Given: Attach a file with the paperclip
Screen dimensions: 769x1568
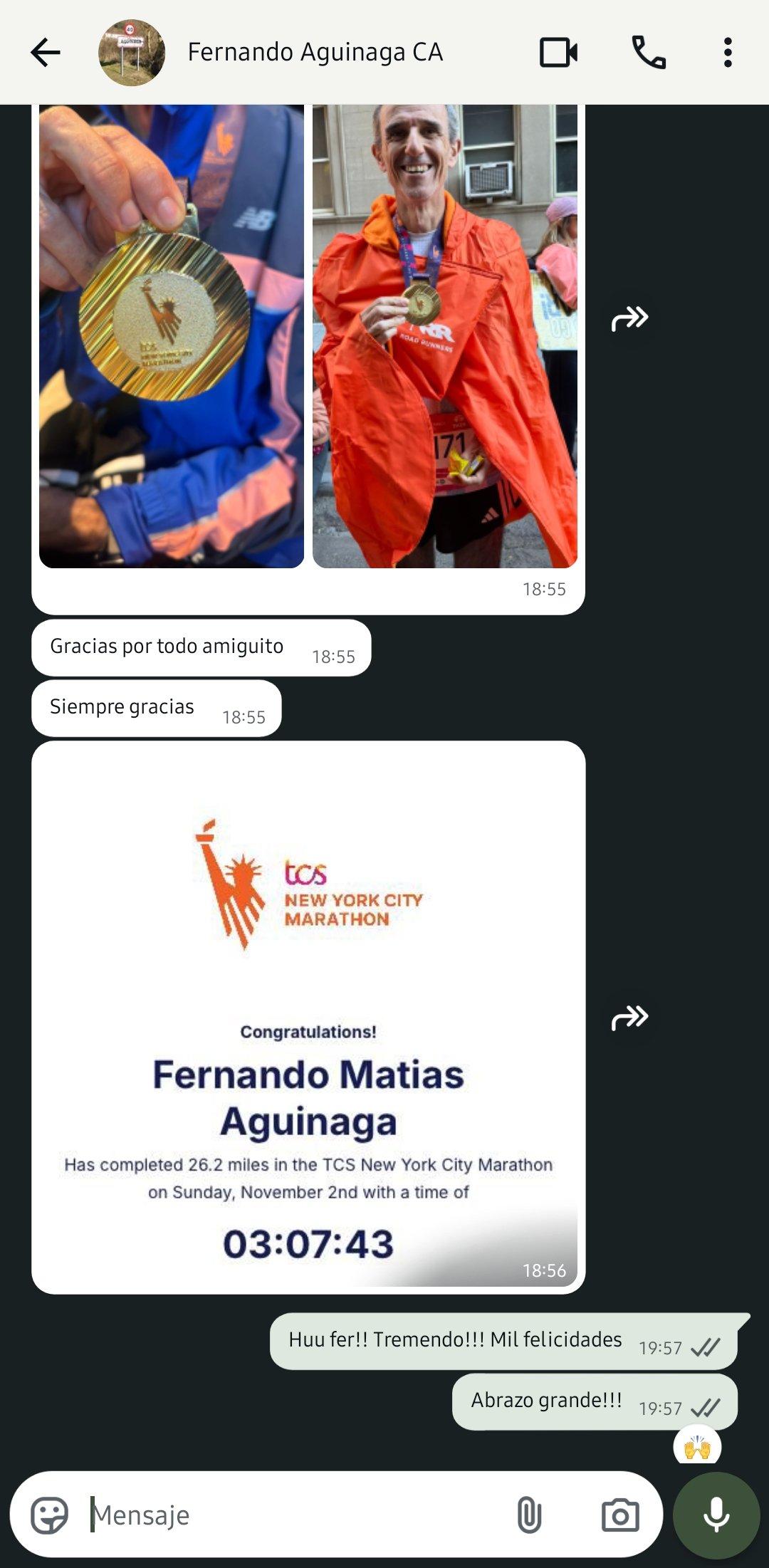Looking at the screenshot, I should click(x=529, y=1515).
